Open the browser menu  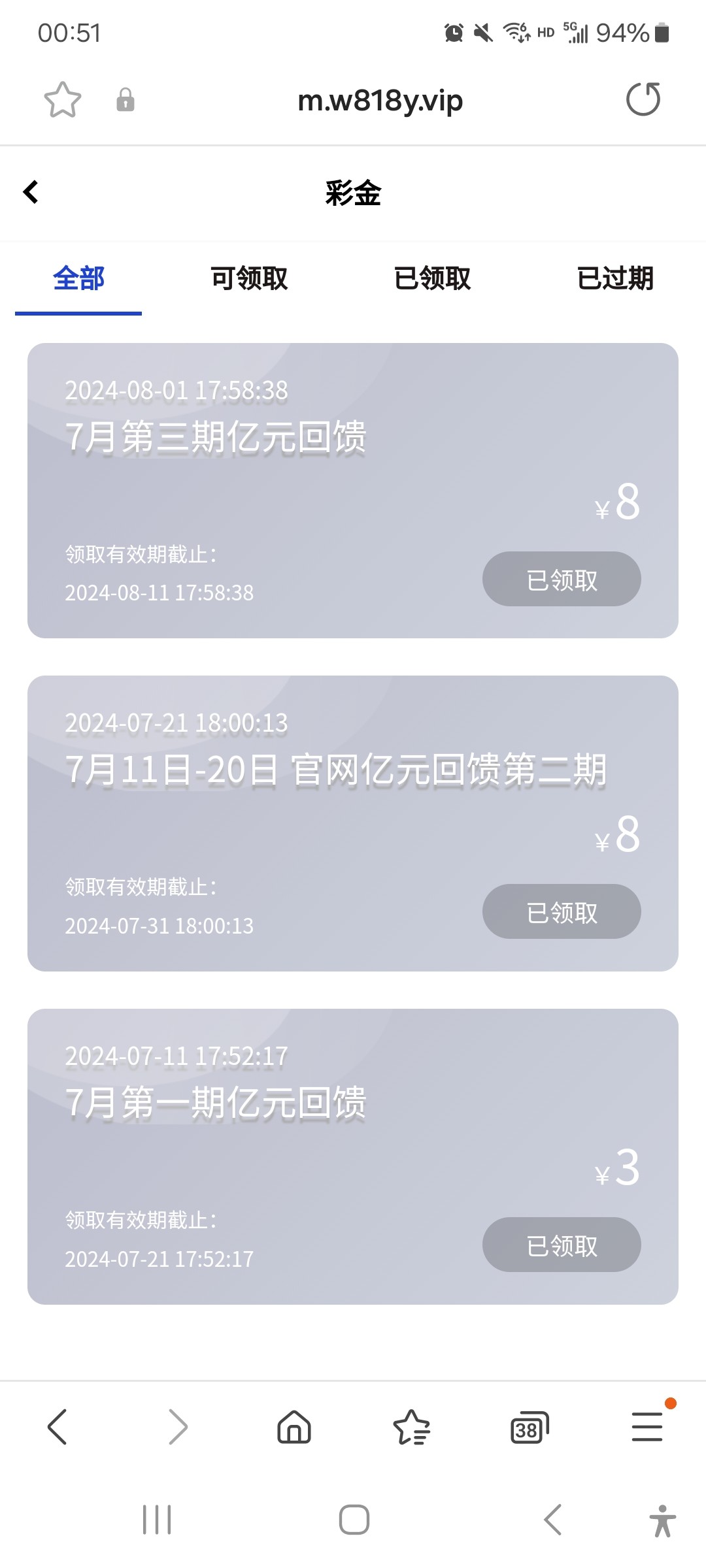pyautogui.click(x=647, y=1427)
